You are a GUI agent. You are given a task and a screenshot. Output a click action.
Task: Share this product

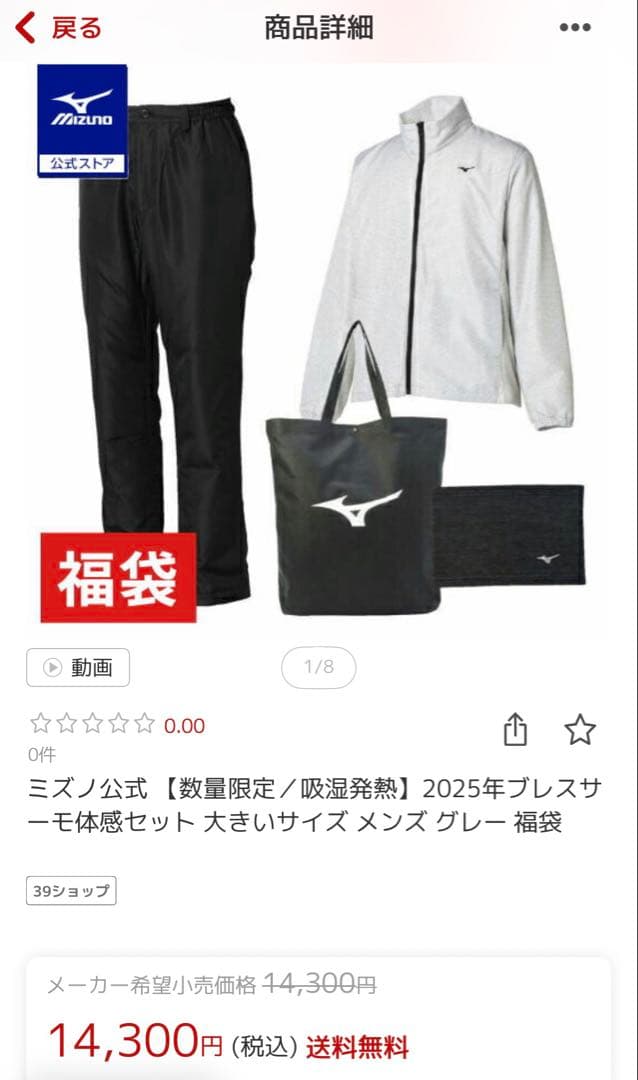pos(515,730)
